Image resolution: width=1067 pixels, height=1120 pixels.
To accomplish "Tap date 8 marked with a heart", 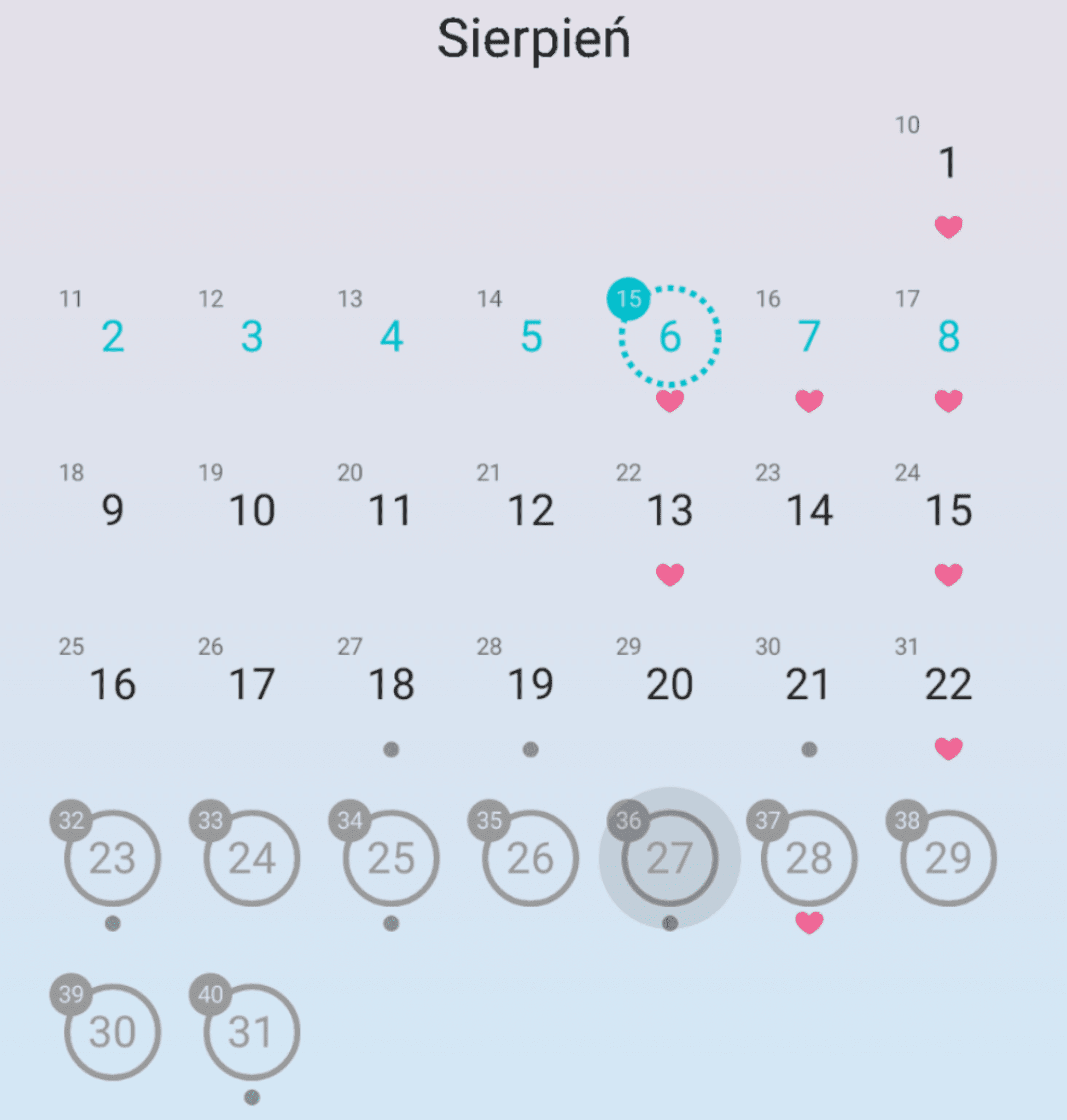I will [x=948, y=336].
